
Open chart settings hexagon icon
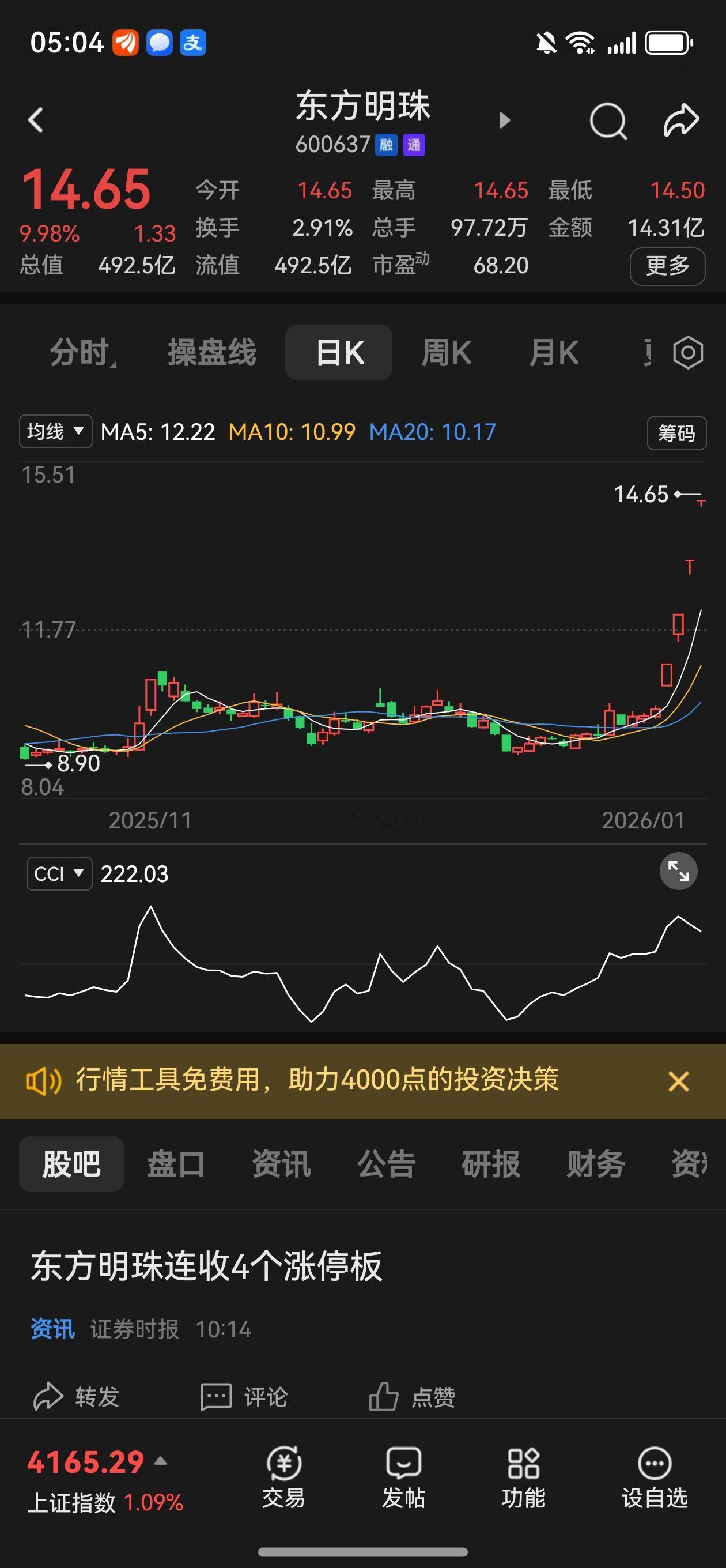point(687,352)
